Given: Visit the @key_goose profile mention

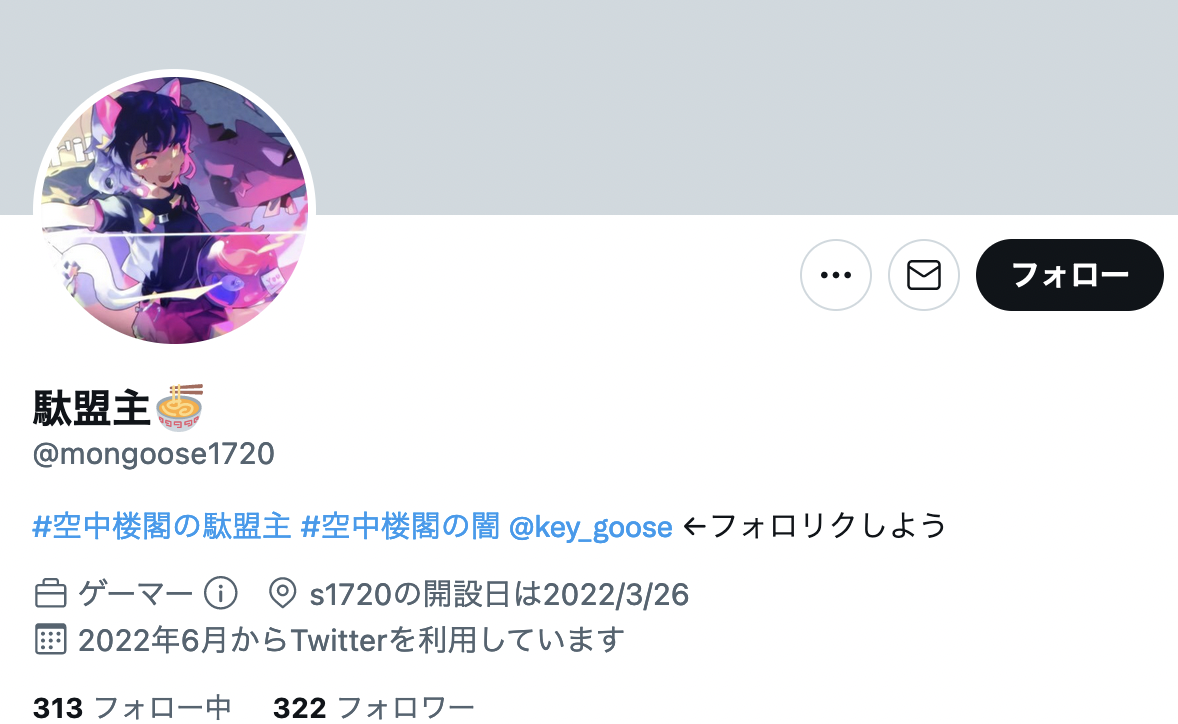Looking at the screenshot, I should pos(590,526).
